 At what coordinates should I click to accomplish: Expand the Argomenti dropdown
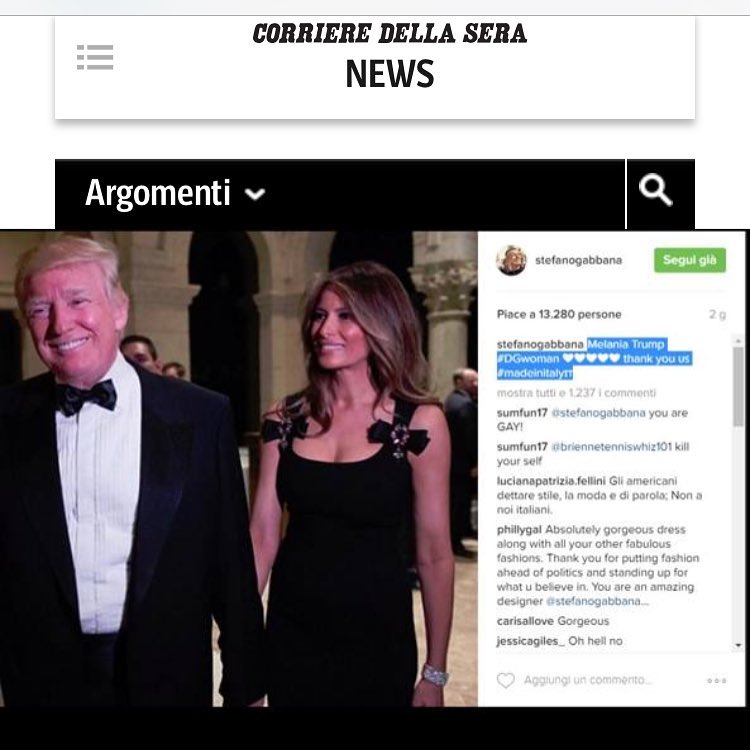[175, 193]
